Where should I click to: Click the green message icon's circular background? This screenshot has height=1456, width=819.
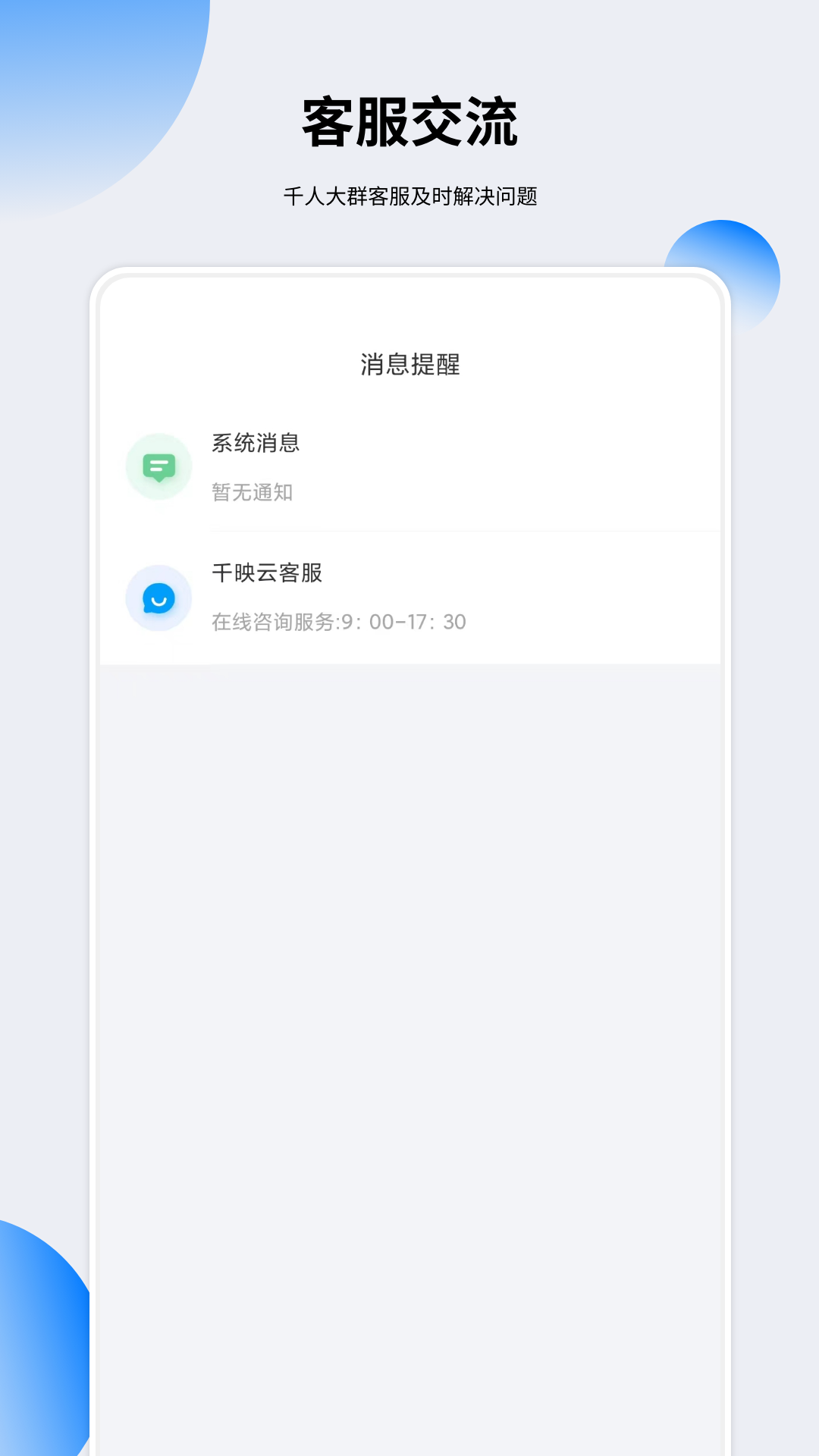(x=158, y=466)
